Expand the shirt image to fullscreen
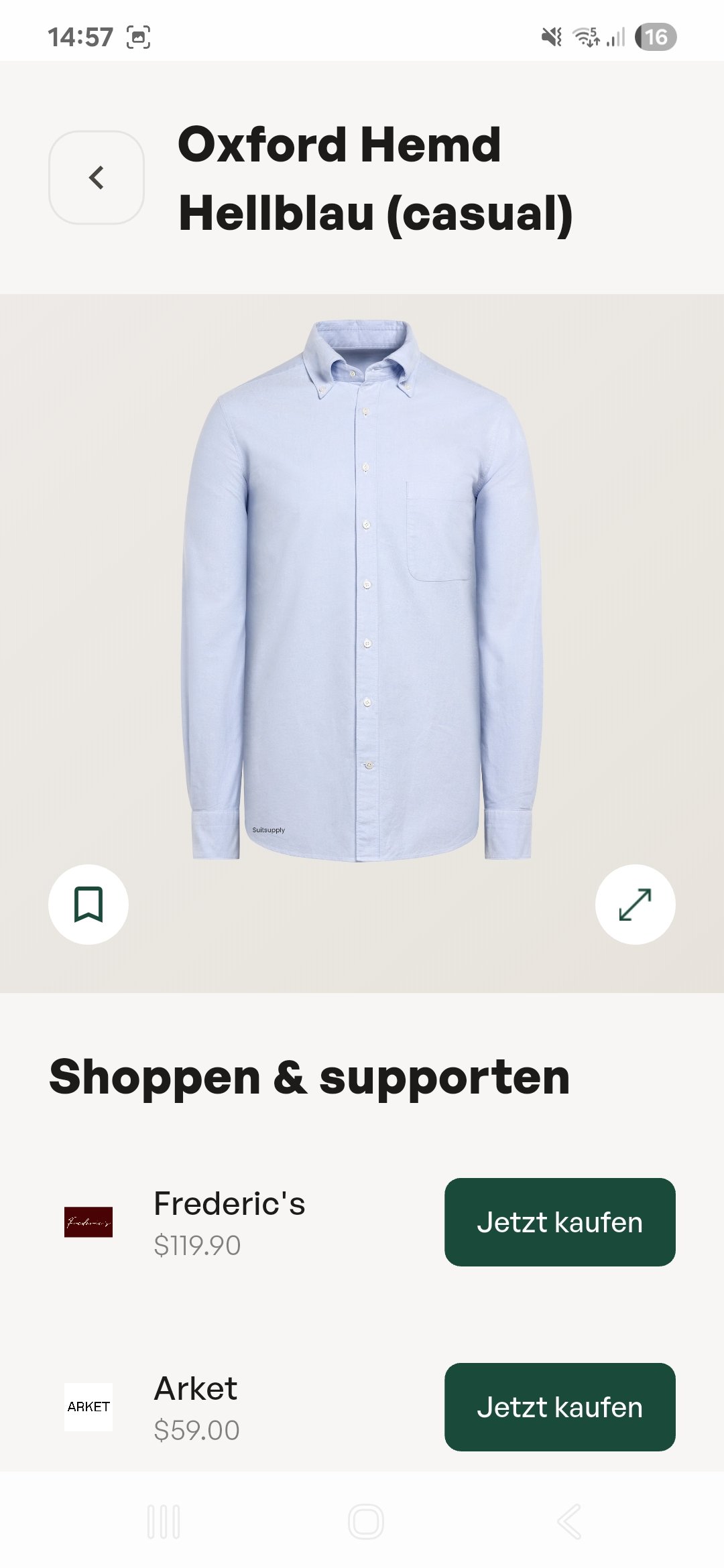 tap(635, 905)
